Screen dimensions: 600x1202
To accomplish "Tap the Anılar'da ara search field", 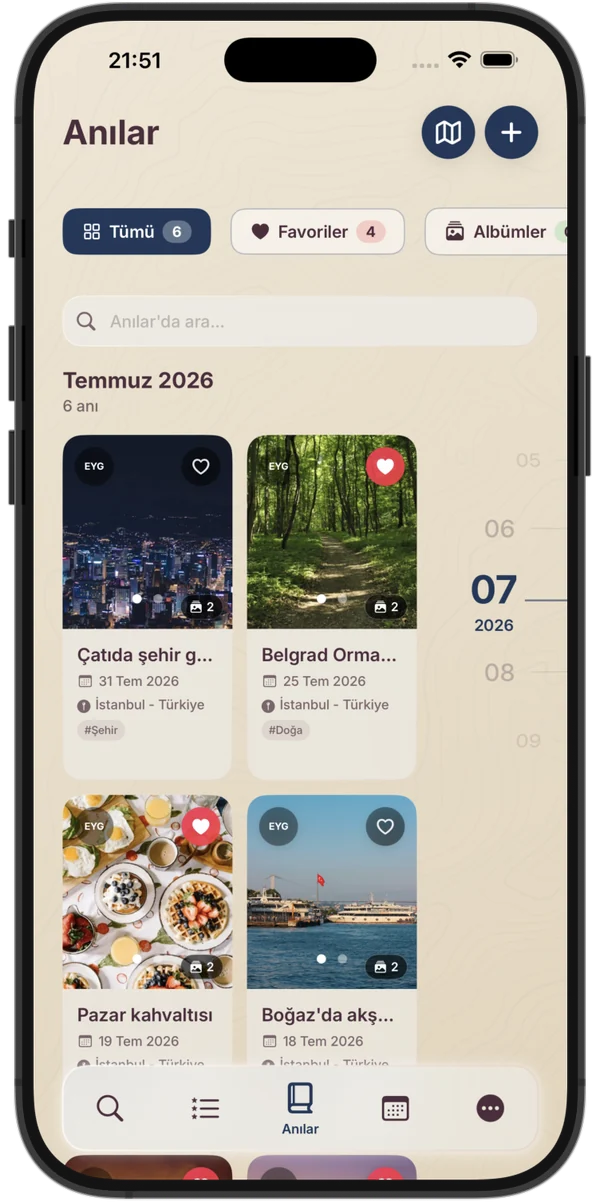I will pos(300,322).
